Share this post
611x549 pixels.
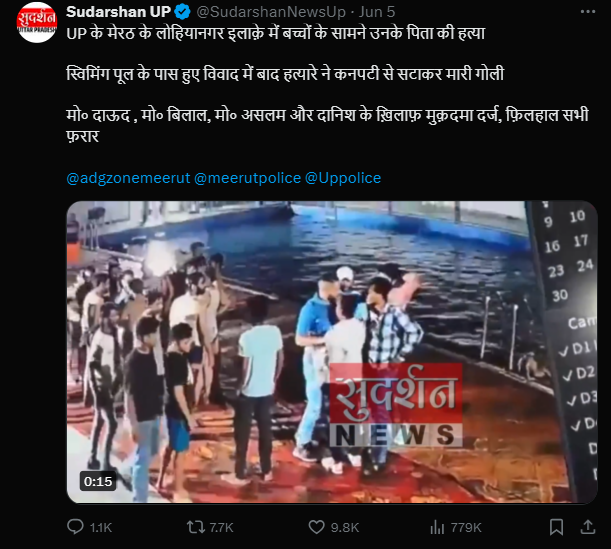point(587,527)
